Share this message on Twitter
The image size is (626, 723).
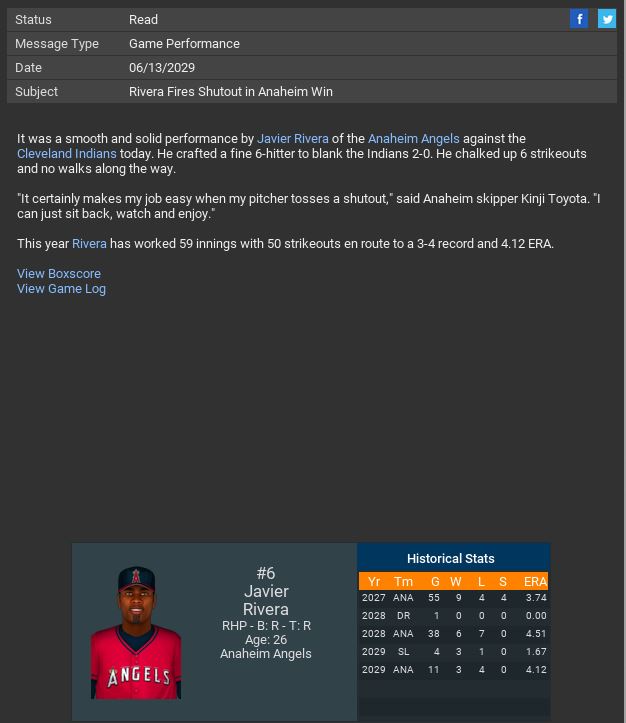607,19
